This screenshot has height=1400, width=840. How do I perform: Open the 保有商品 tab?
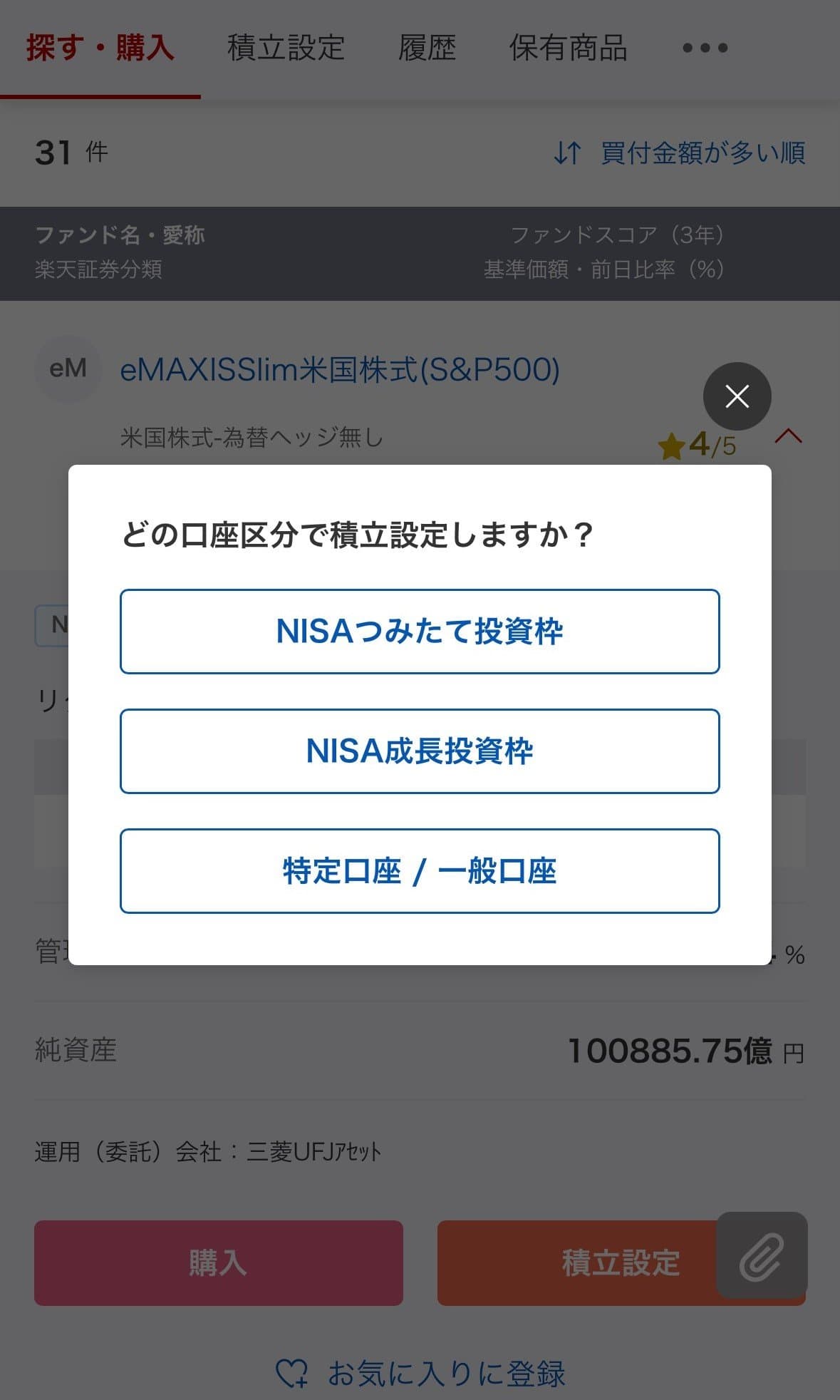[x=569, y=47]
